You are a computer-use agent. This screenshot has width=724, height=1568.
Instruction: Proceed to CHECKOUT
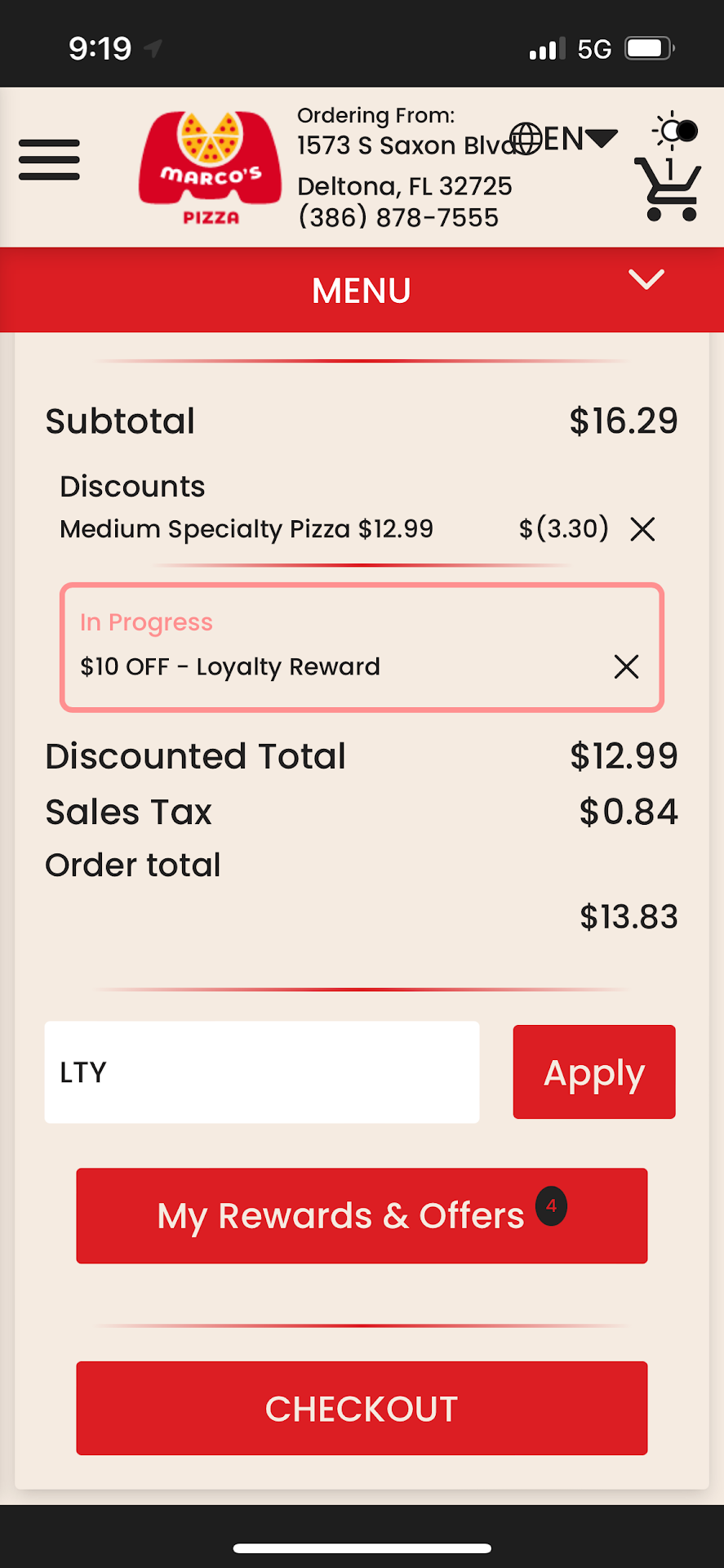click(x=362, y=1408)
